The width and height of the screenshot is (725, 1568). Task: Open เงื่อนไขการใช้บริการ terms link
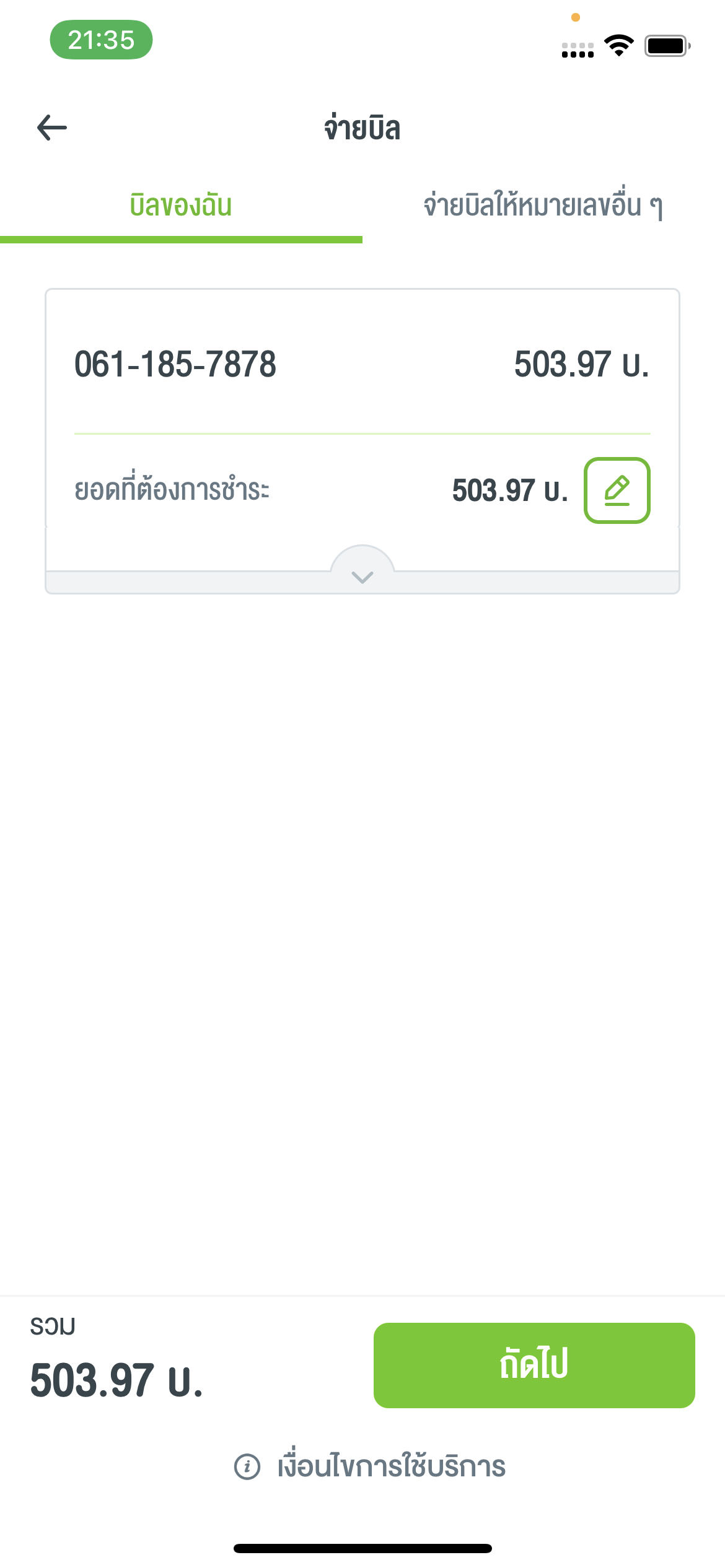coord(370,1466)
